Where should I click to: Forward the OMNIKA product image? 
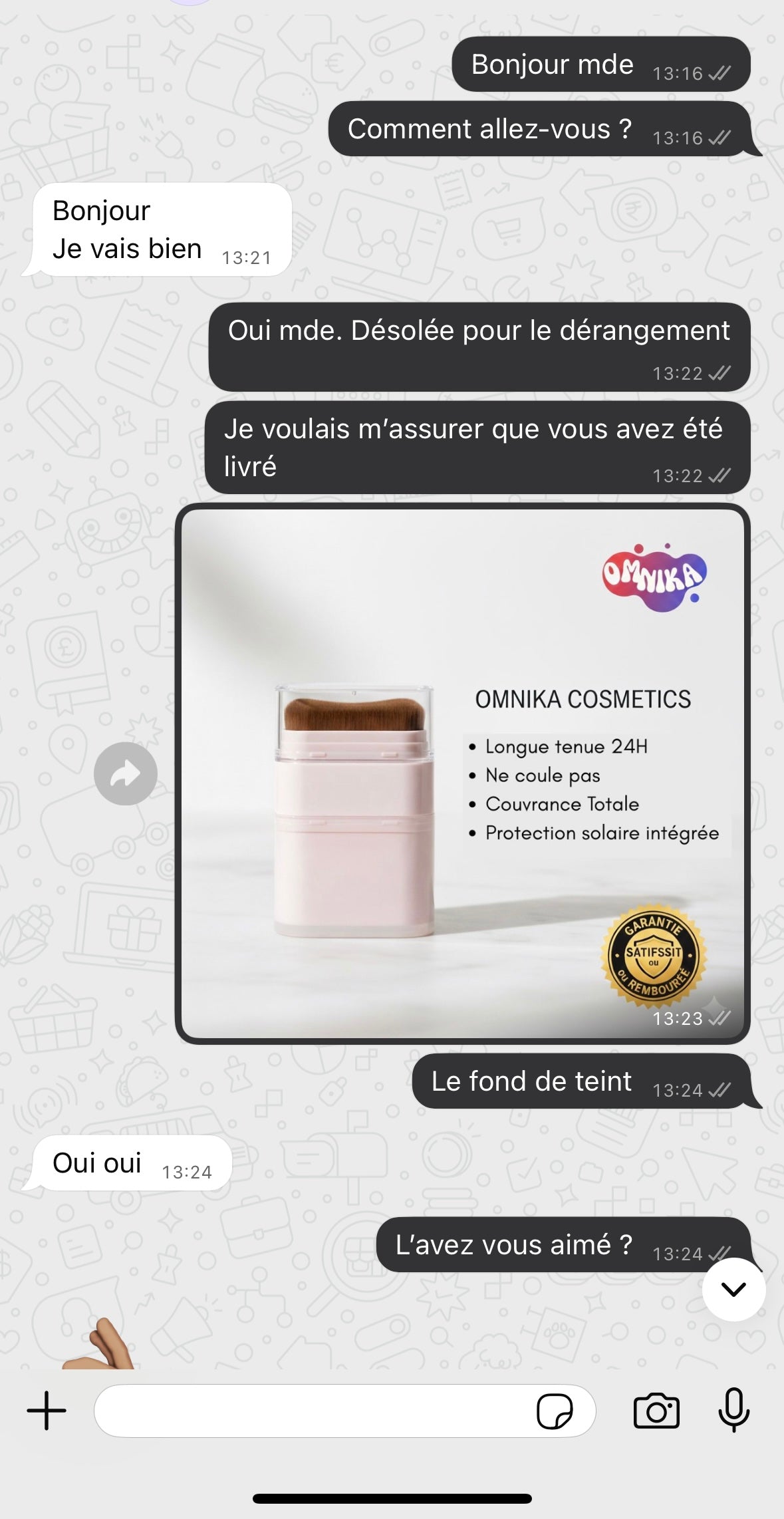click(125, 773)
